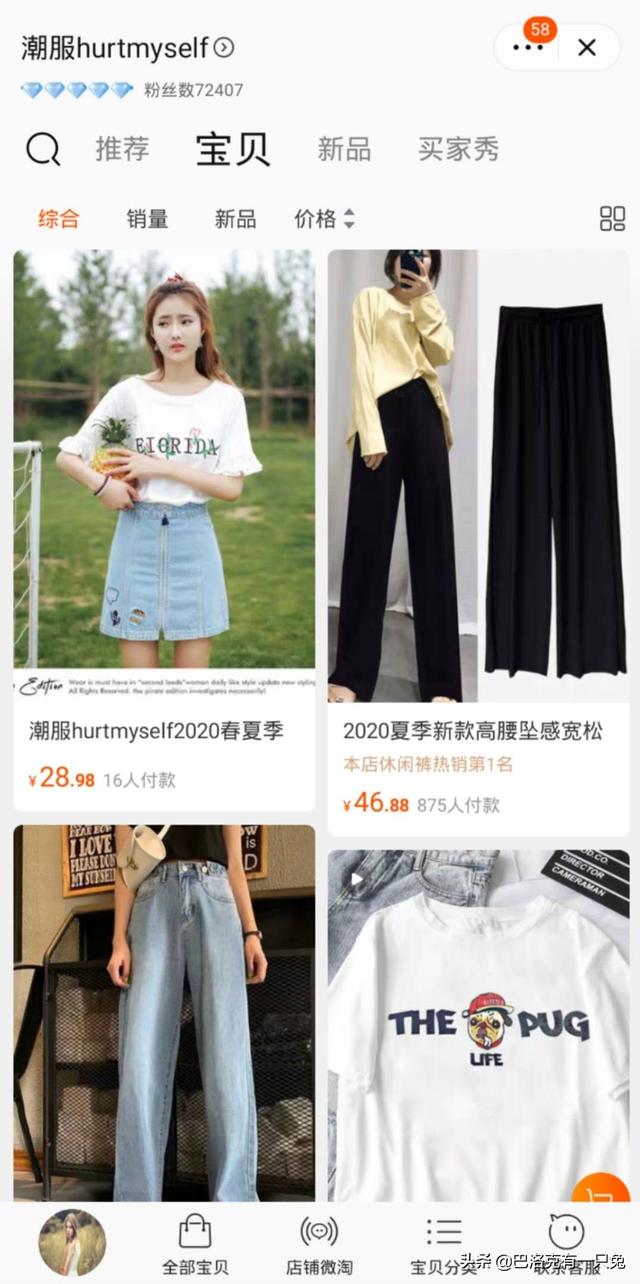Switch to the 推荐 tab

pos(122,150)
